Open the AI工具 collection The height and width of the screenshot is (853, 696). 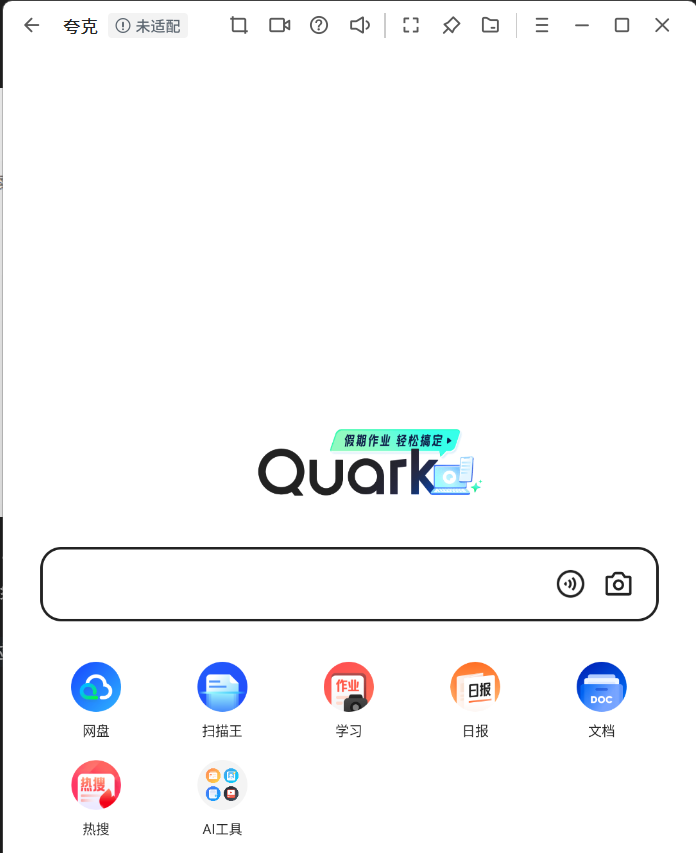point(222,785)
